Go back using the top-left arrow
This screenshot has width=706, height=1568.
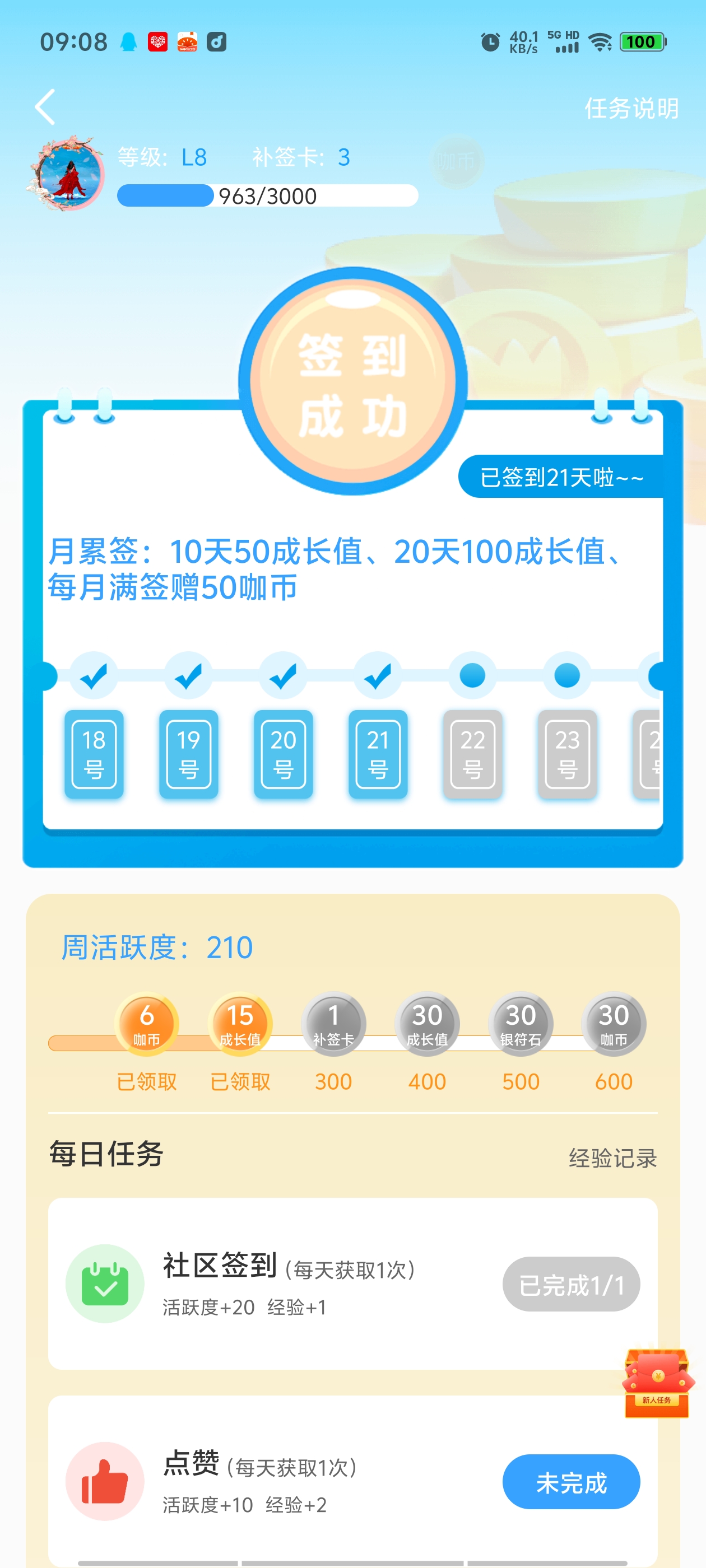pos(46,107)
